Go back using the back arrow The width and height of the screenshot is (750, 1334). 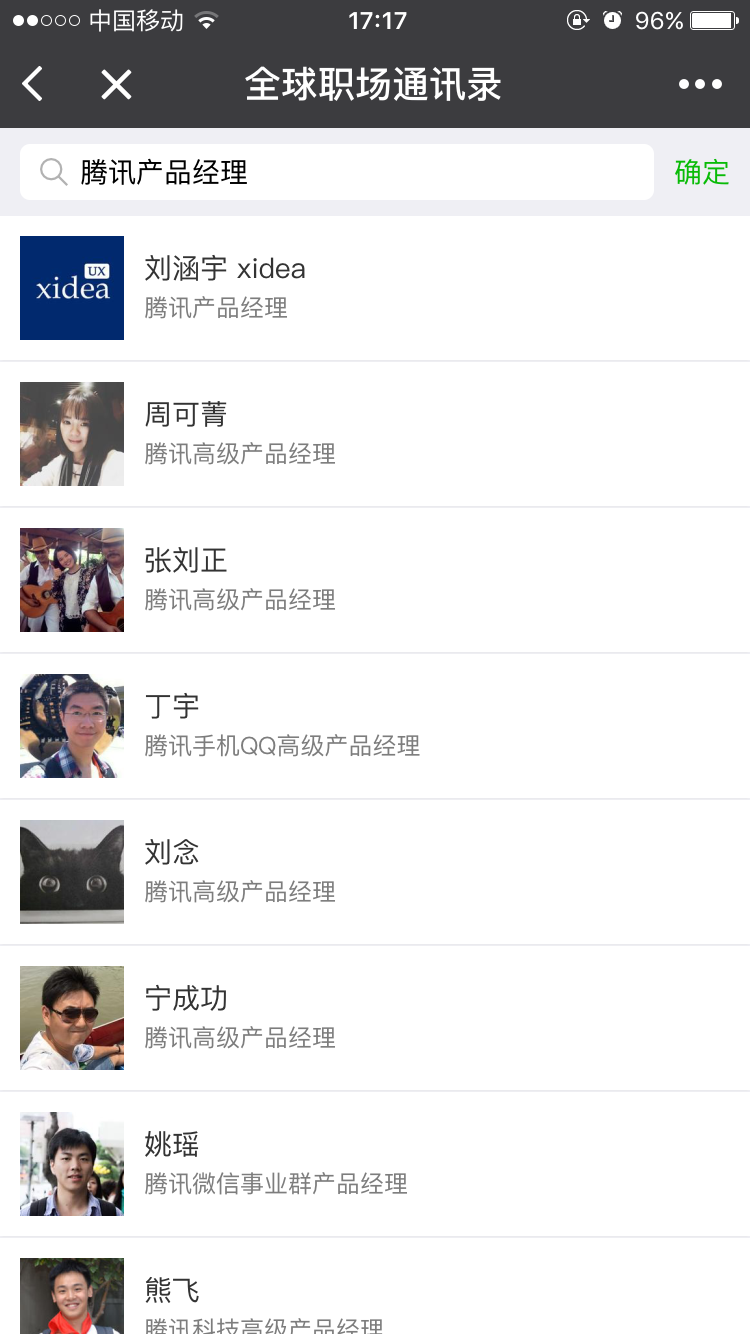coord(33,85)
